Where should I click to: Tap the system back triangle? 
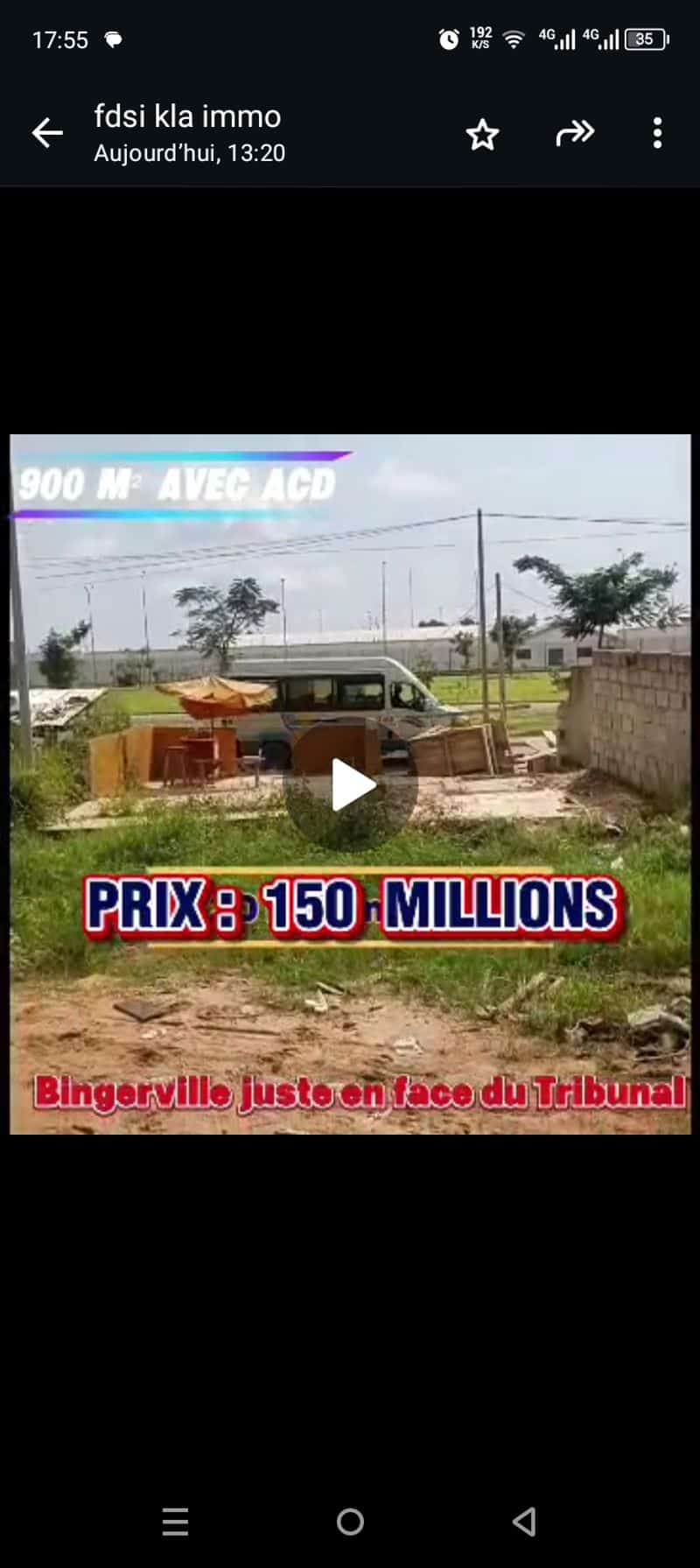tap(524, 1522)
